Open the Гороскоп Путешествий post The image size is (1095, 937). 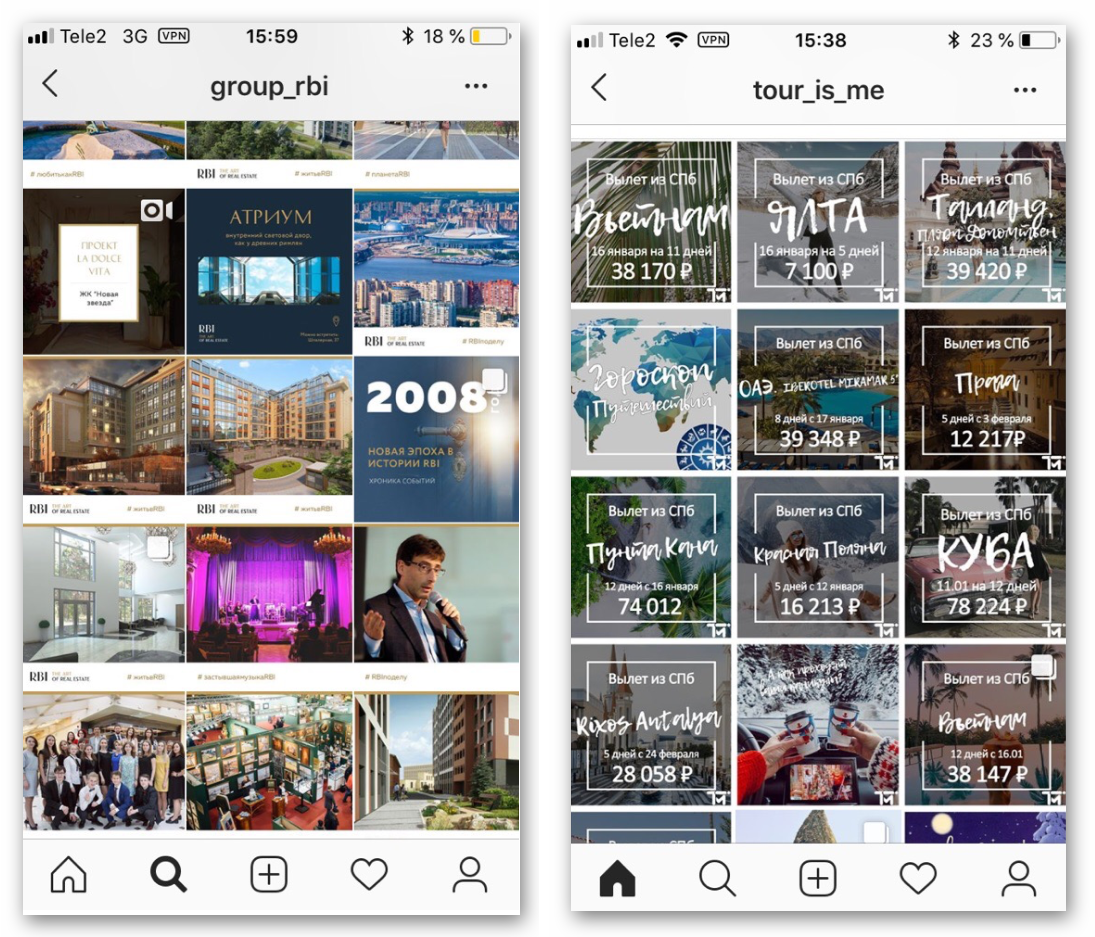click(x=651, y=389)
